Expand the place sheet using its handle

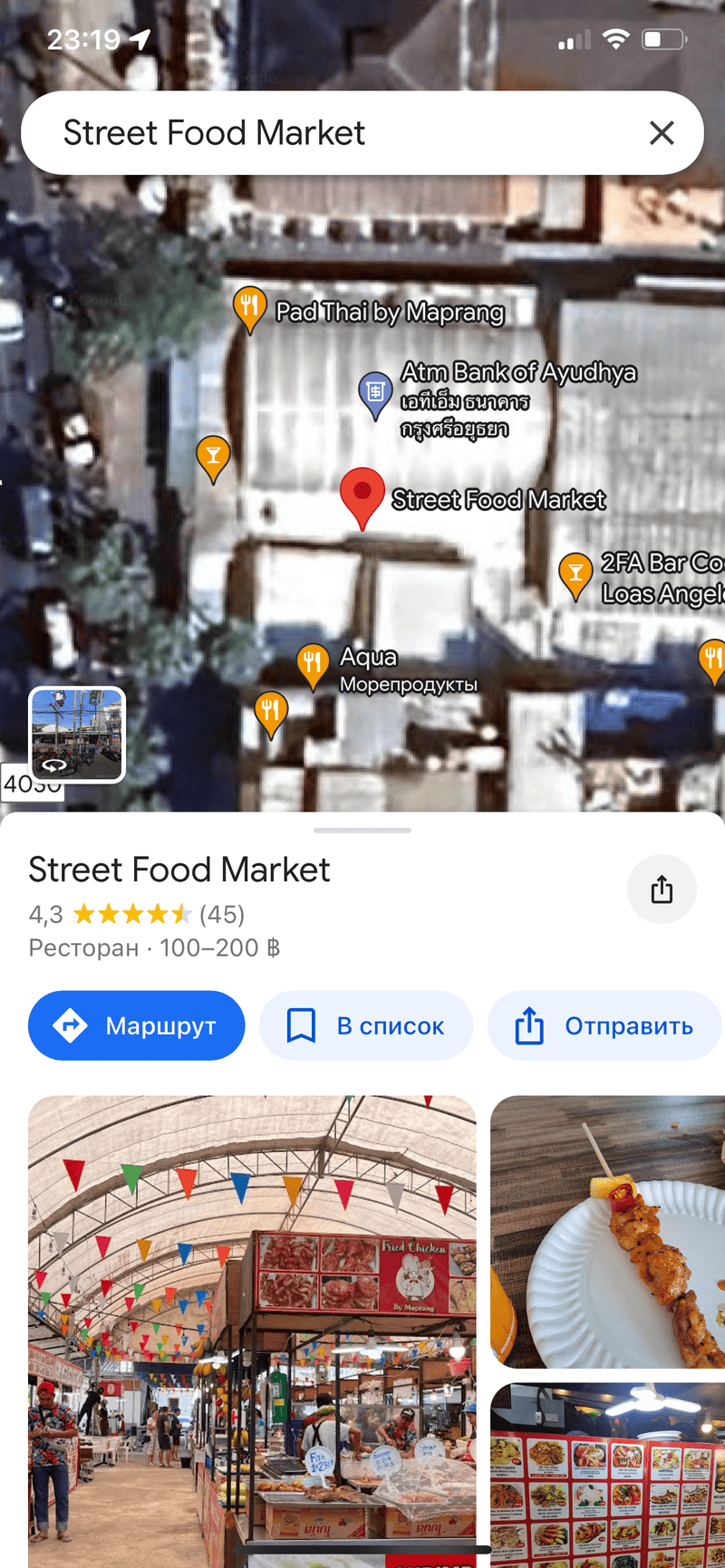[362, 830]
